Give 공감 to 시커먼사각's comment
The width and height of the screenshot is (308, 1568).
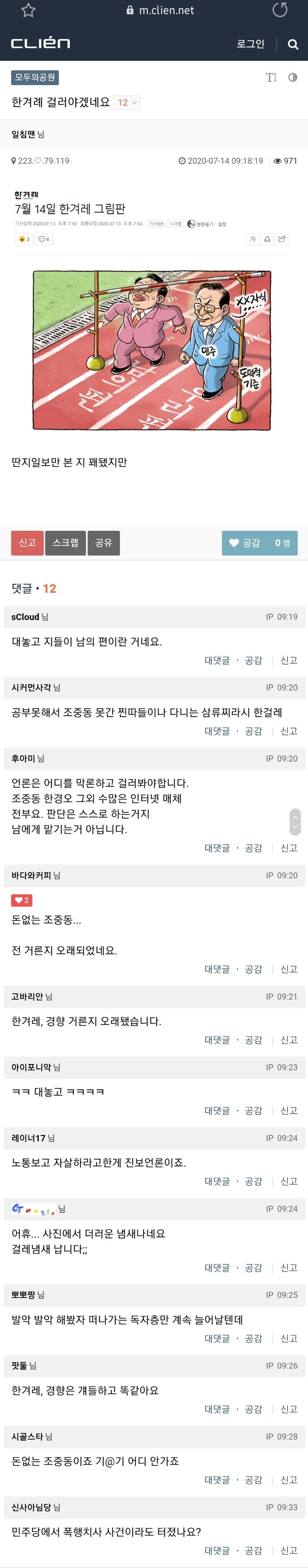(x=253, y=731)
